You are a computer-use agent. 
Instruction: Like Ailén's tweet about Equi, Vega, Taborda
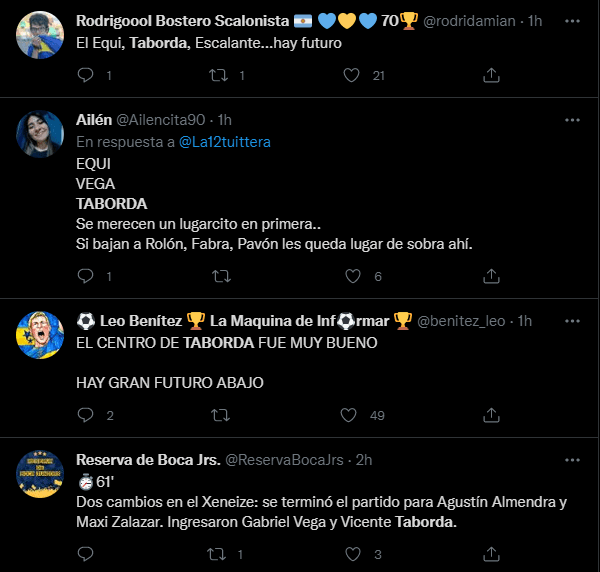tap(350, 276)
